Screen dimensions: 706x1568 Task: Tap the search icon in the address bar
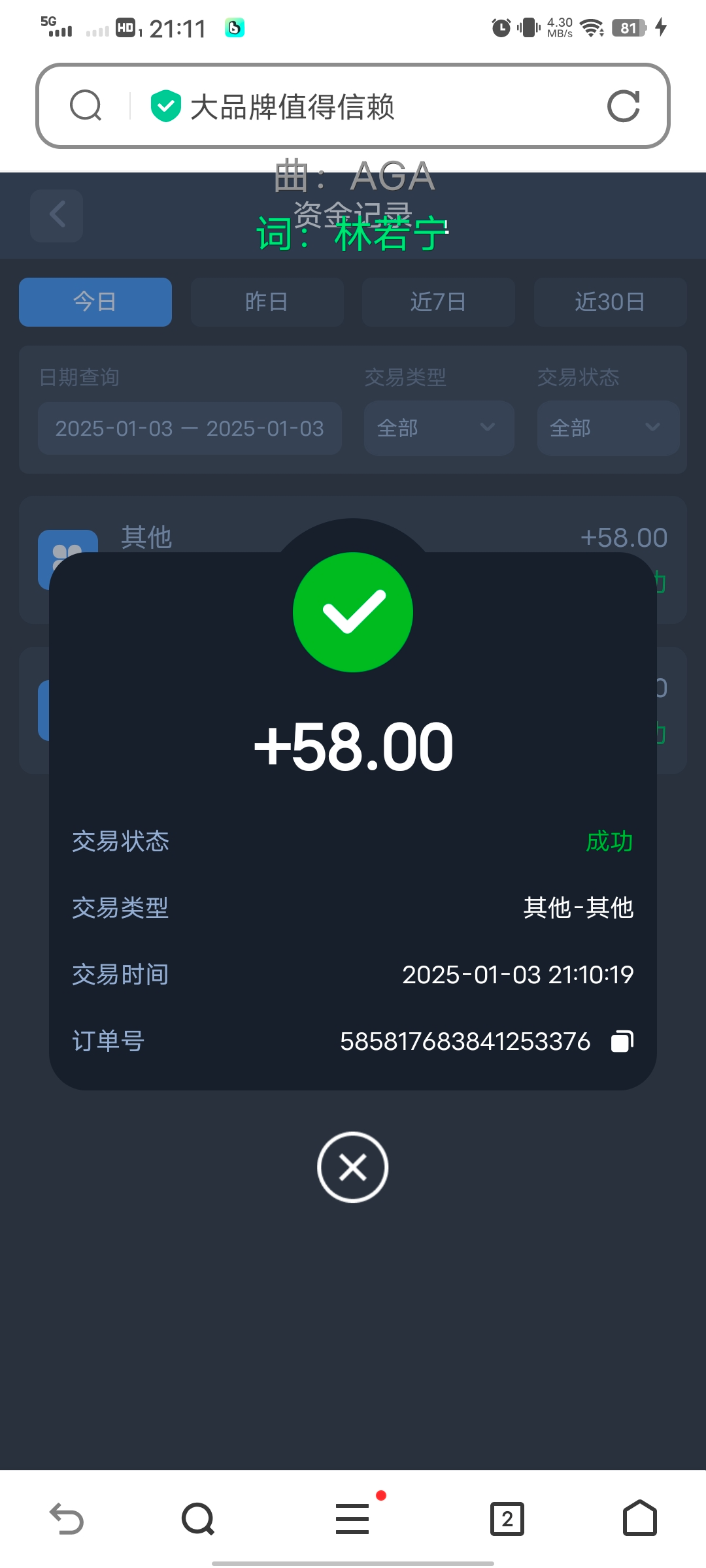point(86,106)
